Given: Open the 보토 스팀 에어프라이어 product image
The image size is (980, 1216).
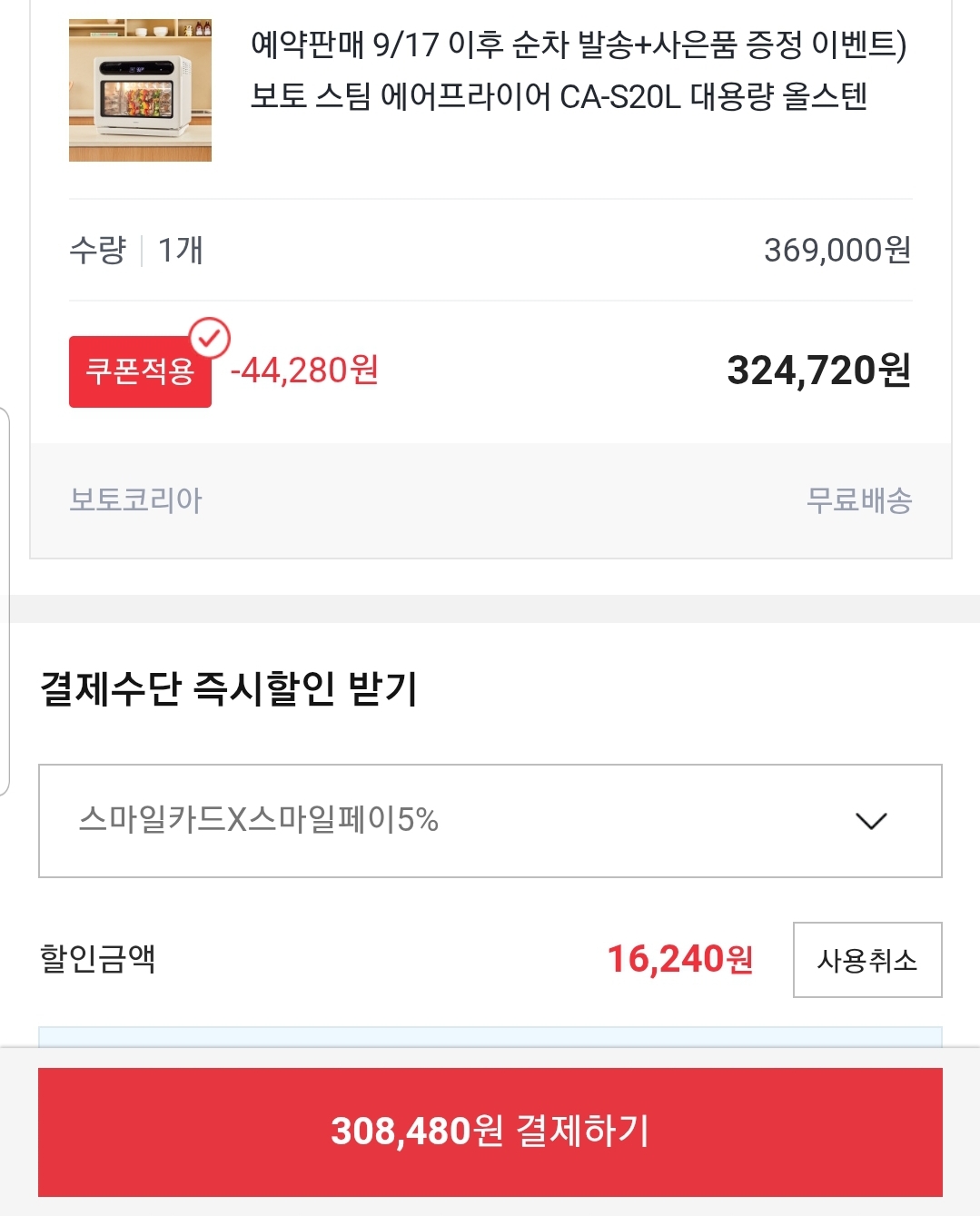Looking at the screenshot, I should point(140,91).
